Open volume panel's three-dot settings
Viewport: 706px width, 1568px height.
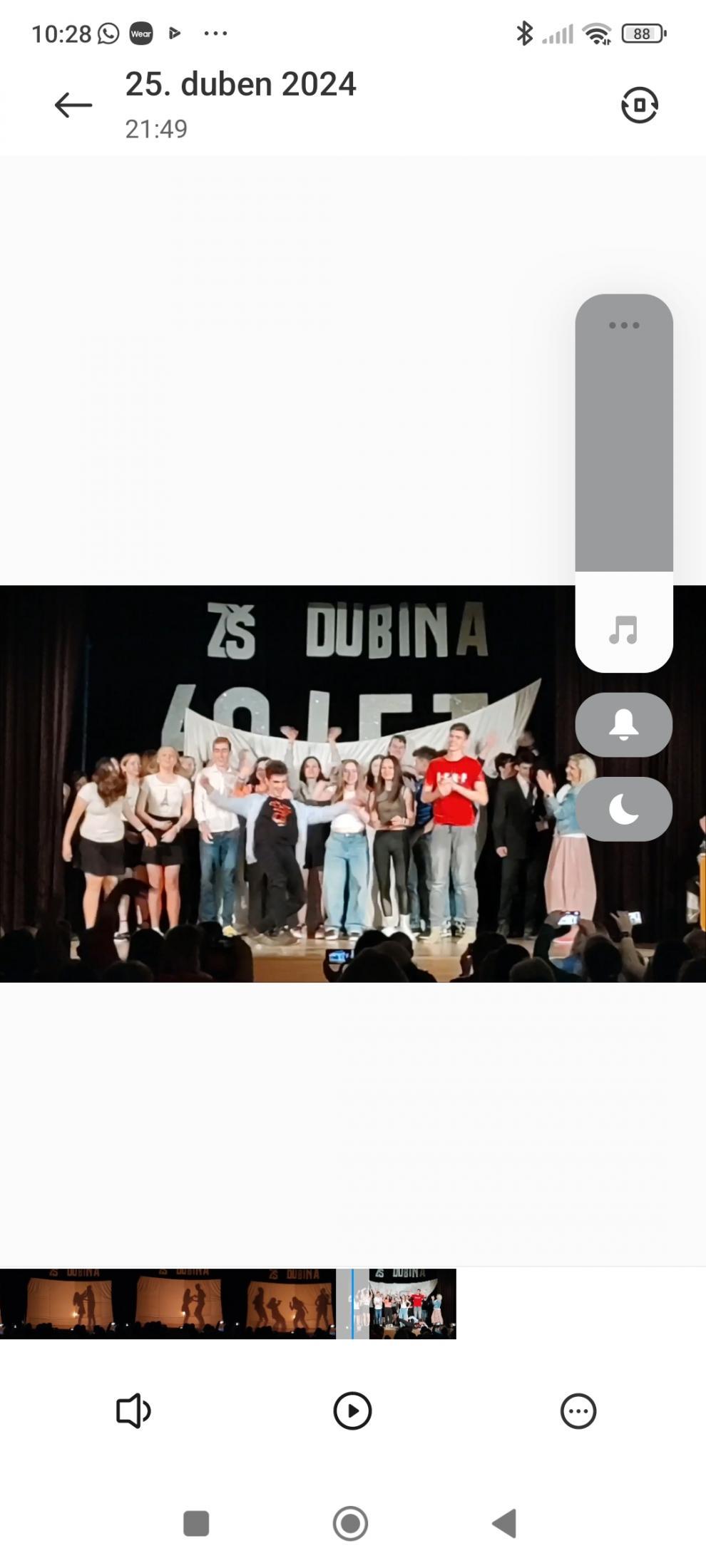coord(624,325)
